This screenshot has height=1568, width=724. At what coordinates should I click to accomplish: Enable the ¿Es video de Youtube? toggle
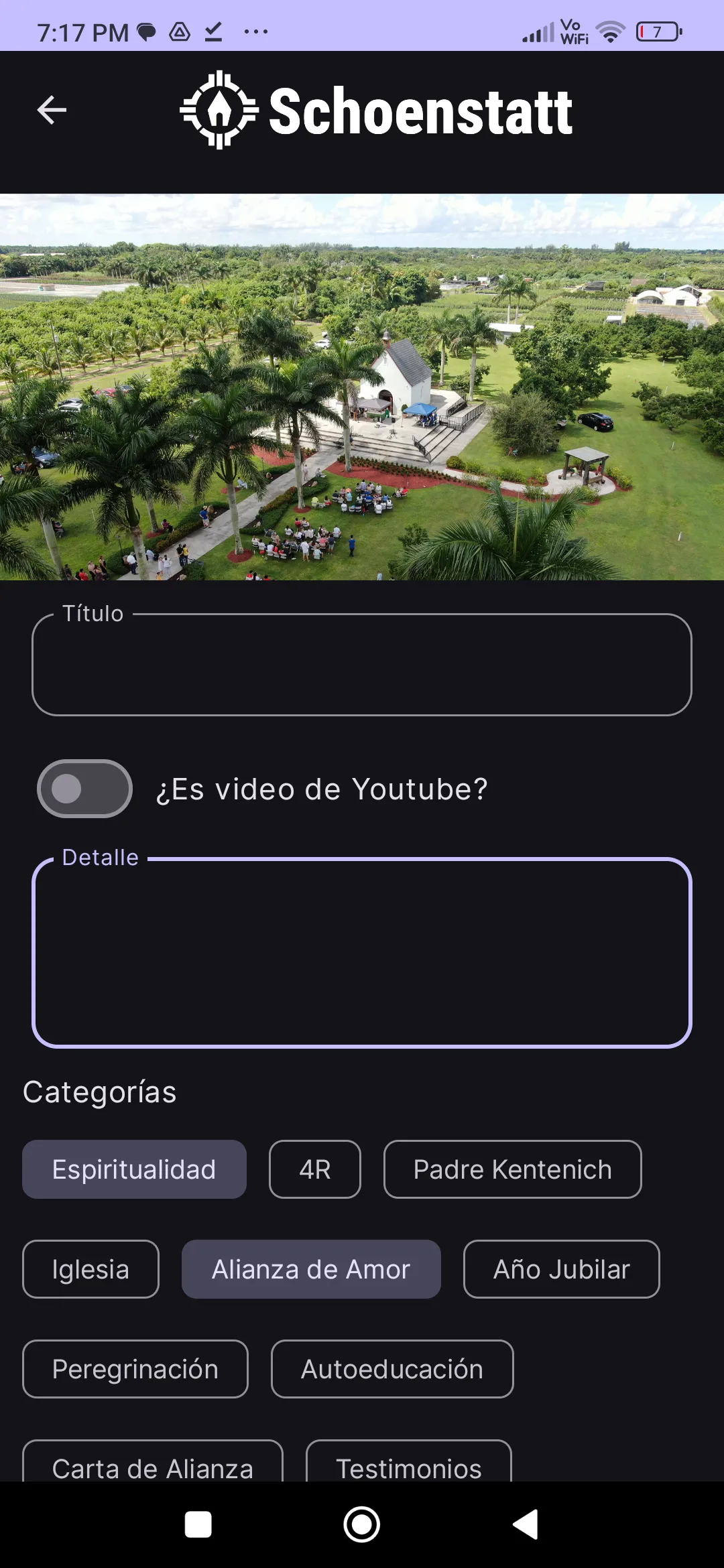coord(84,789)
